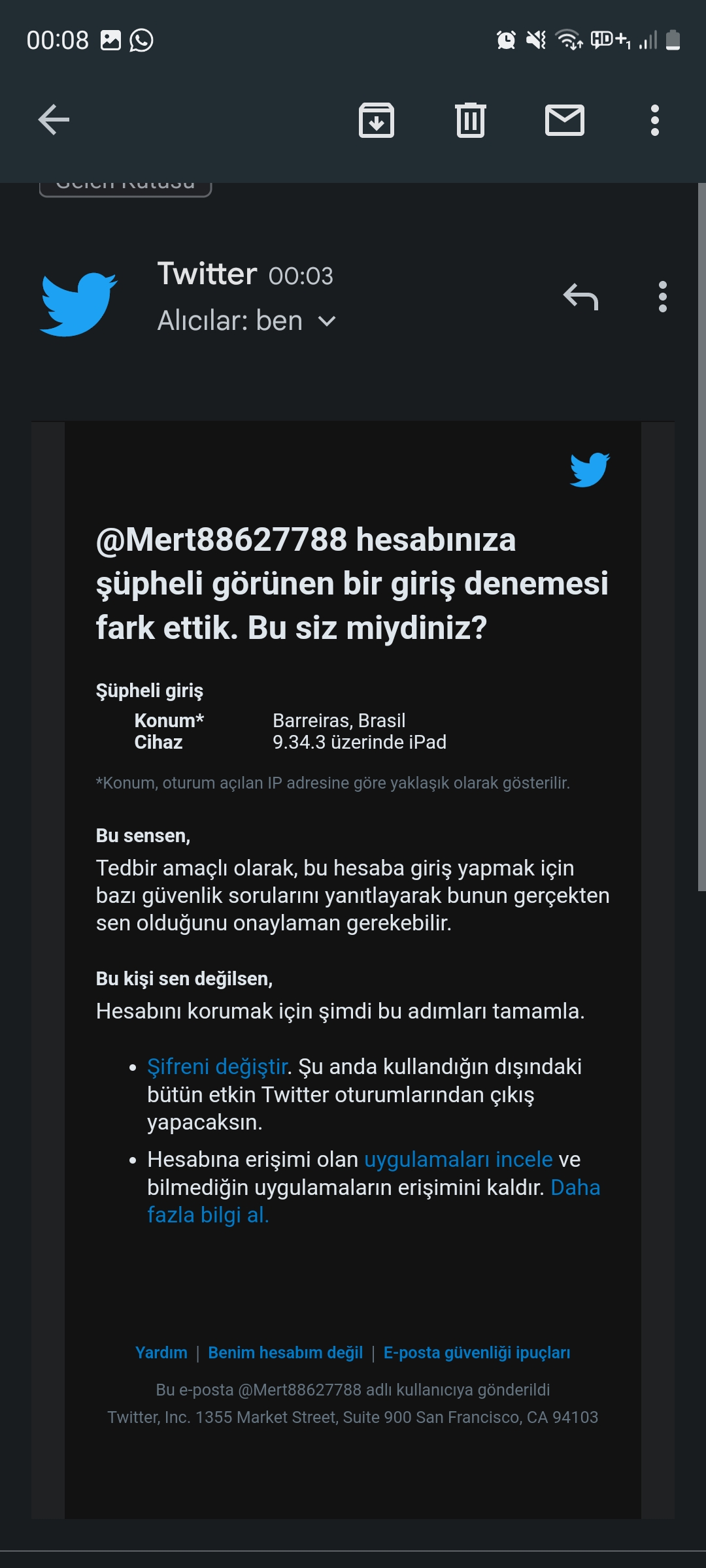Image resolution: width=706 pixels, height=1568 pixels.
Task: Open the Yardım footer link
Action: pos(161,1352)
